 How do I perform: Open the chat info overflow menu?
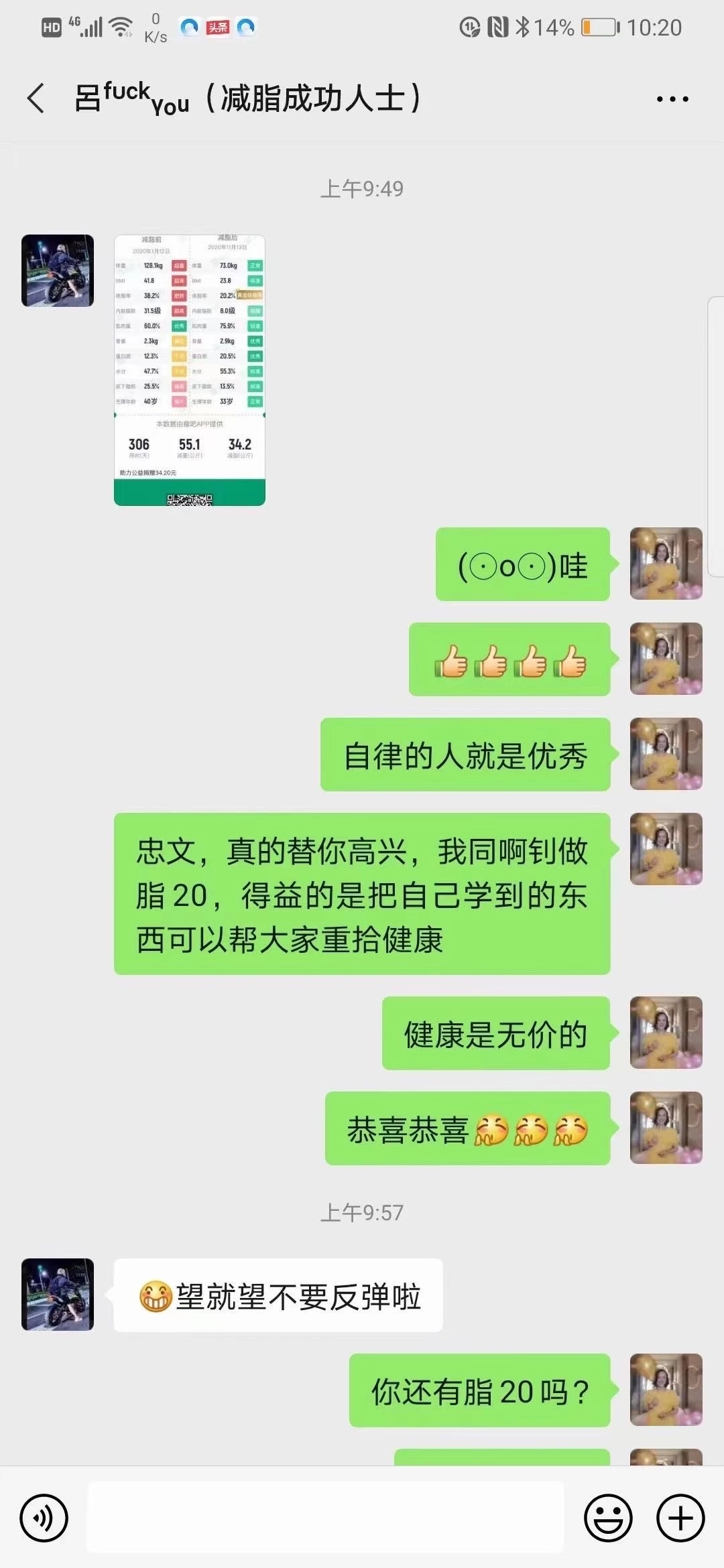tap(672, 99)
